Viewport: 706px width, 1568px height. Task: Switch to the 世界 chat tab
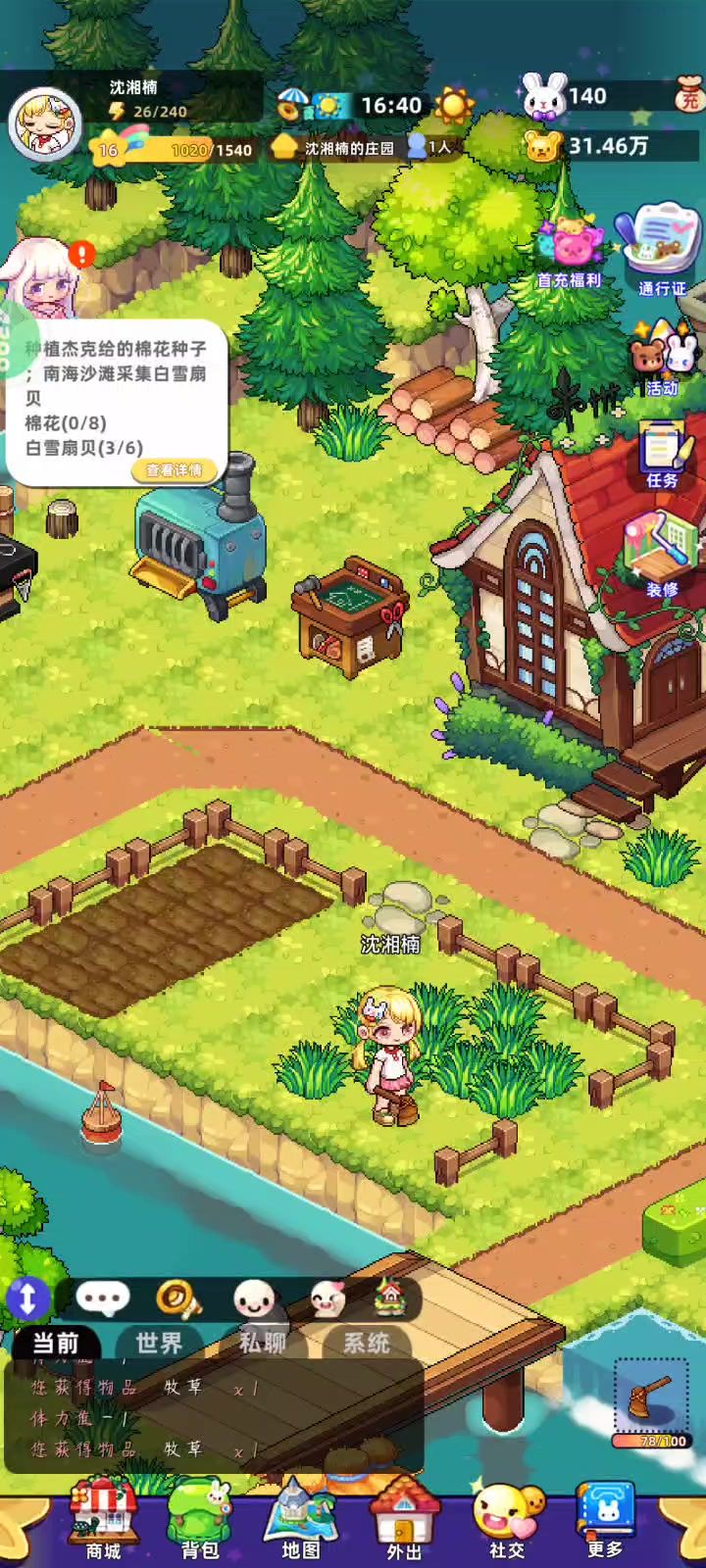coord(159,1343)
